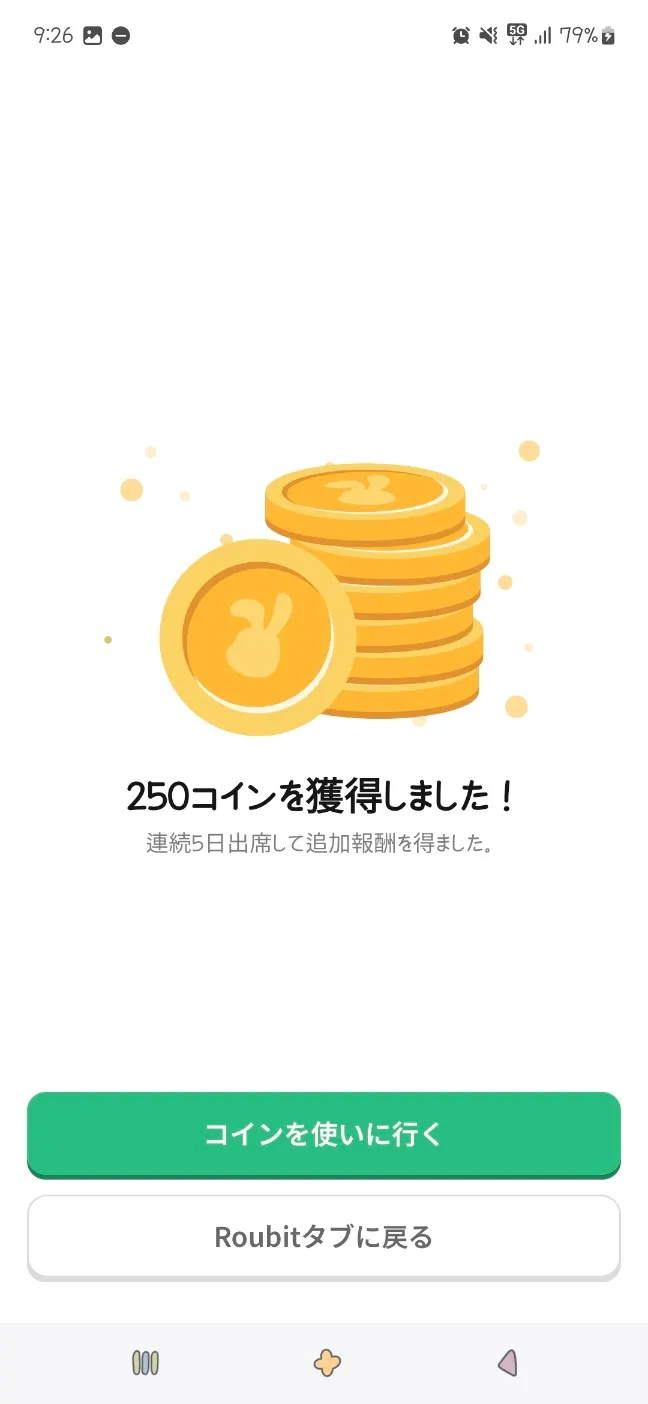Open recent apps from the navigation bar

point(146,1362)
